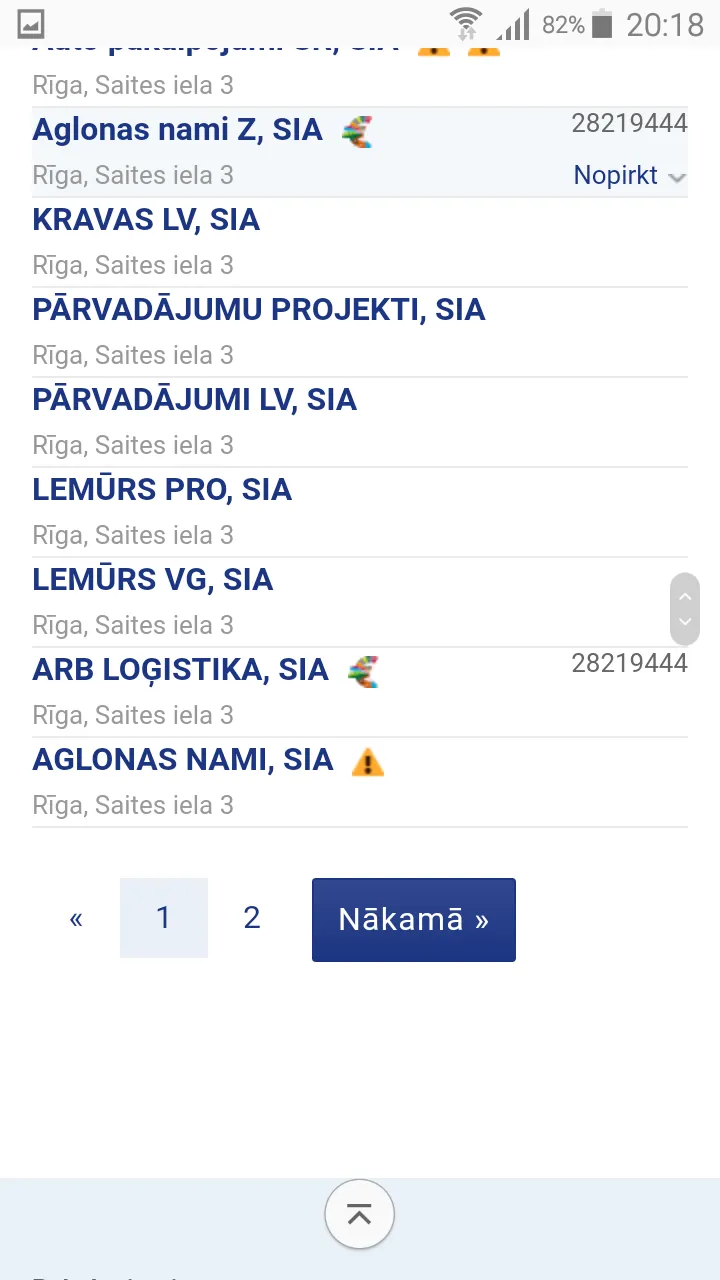Open LEMŪRS PRO, SIA listing
This screenshot has width=720, height=1280.
162,490
